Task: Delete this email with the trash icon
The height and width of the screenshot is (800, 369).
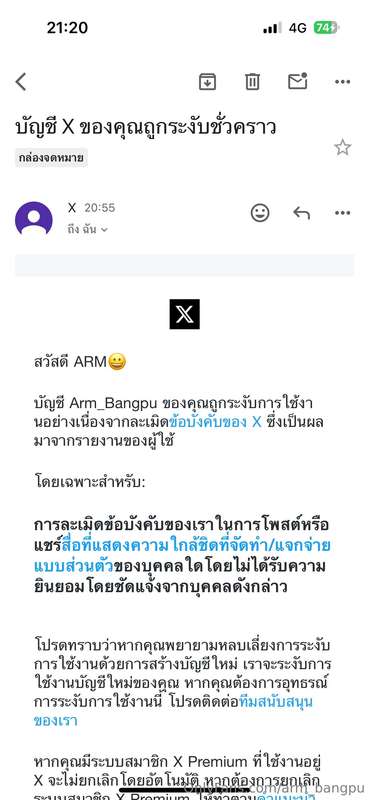Action: pos(252,82)
